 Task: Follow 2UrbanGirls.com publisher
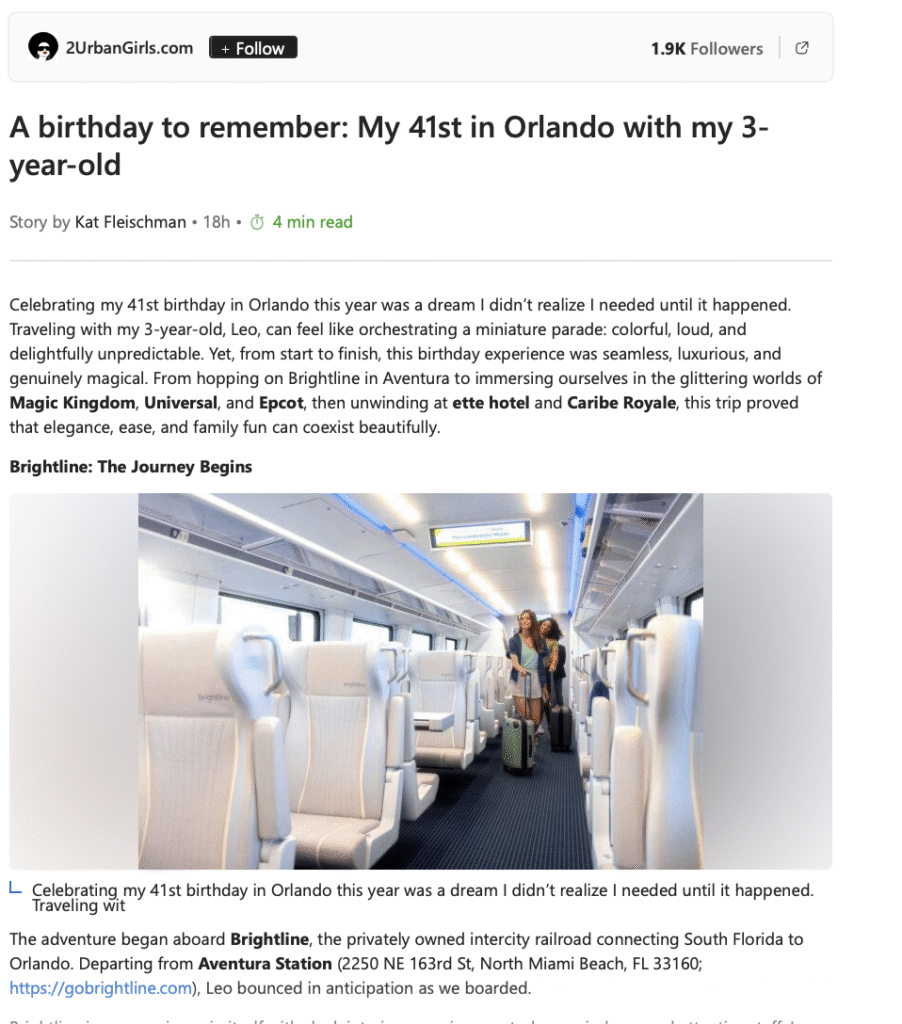point(253,48)
